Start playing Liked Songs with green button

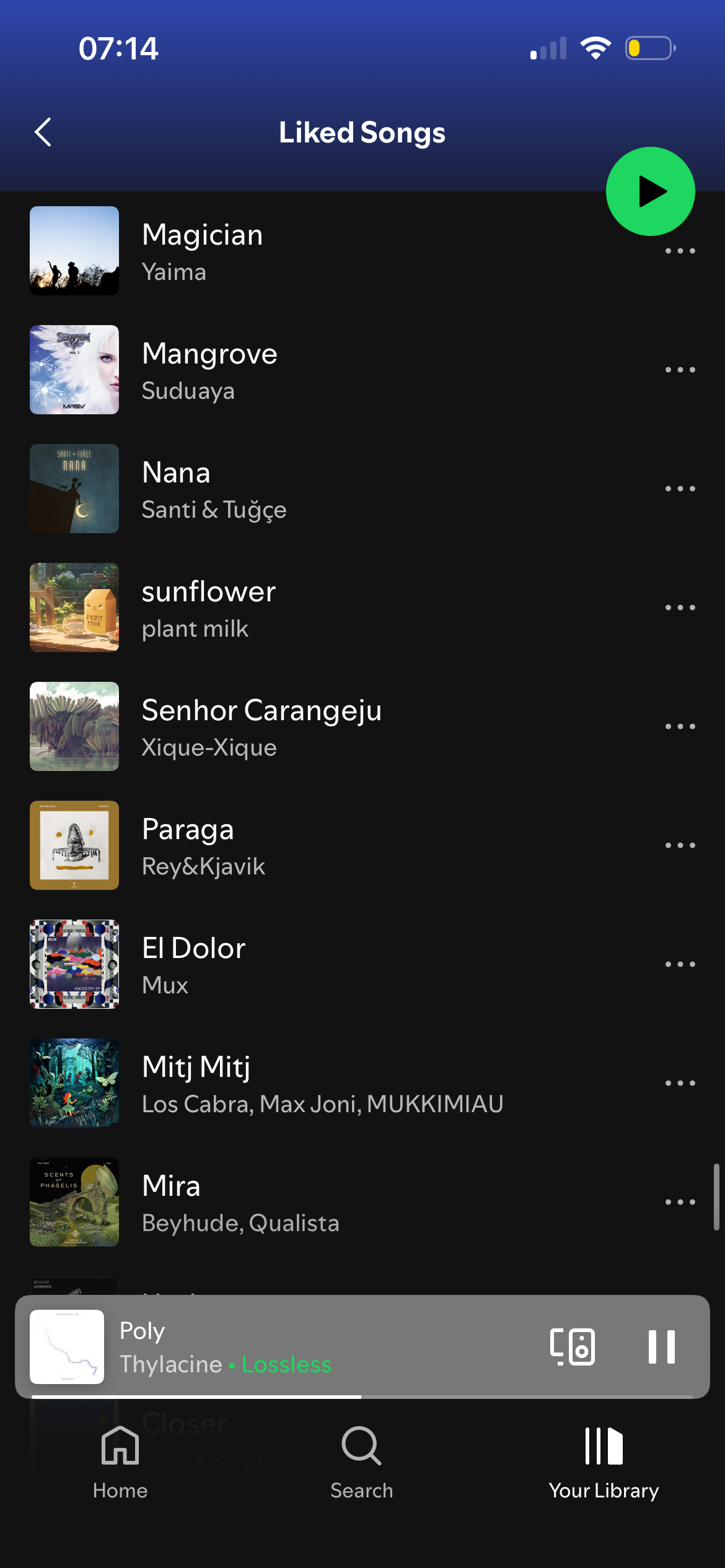point(650,191)
